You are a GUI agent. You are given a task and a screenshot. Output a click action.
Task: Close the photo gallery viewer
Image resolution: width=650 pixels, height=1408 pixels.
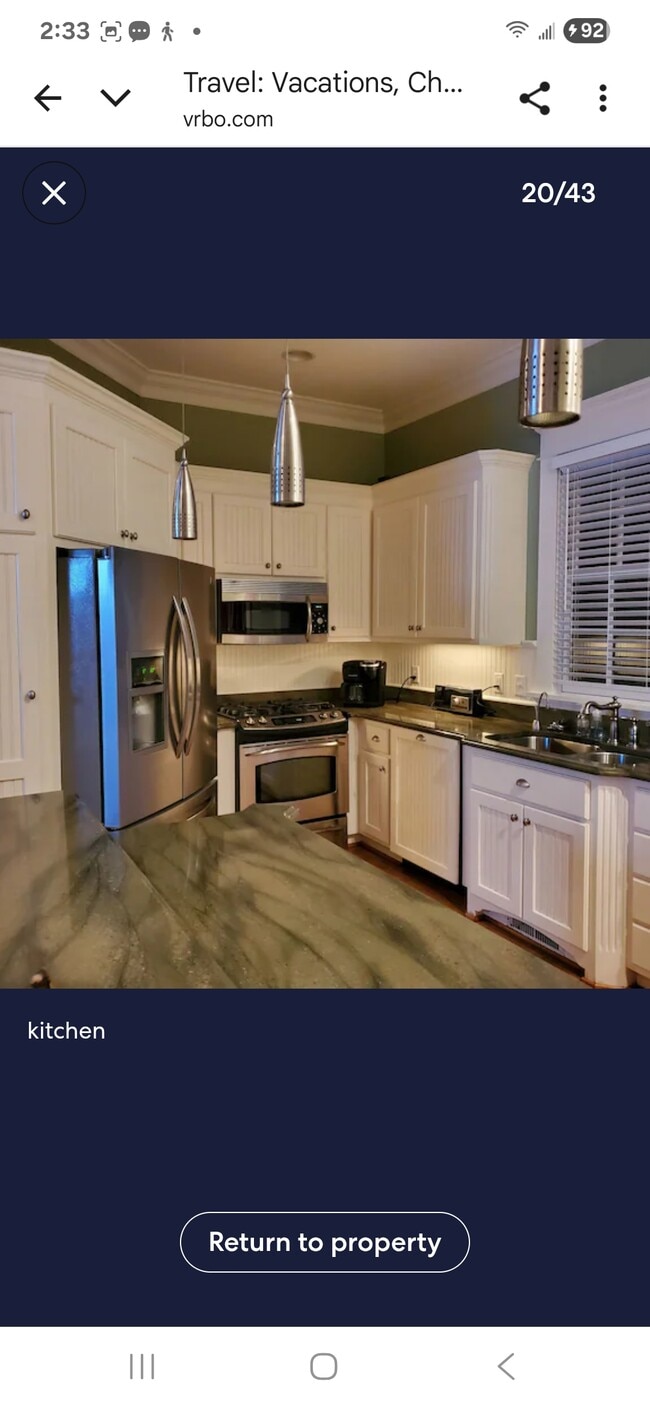point(54,193)
